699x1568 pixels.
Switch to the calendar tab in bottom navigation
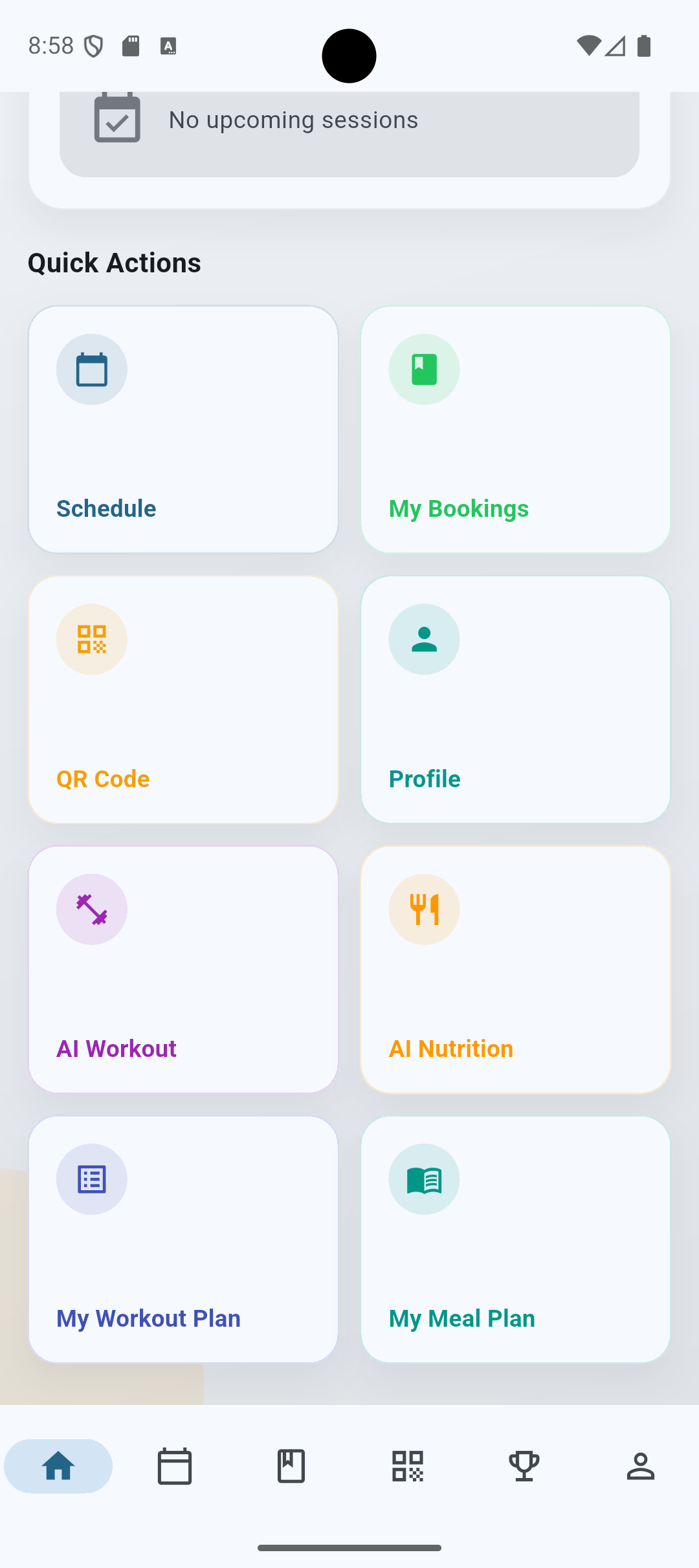(x=175, y=1466)
